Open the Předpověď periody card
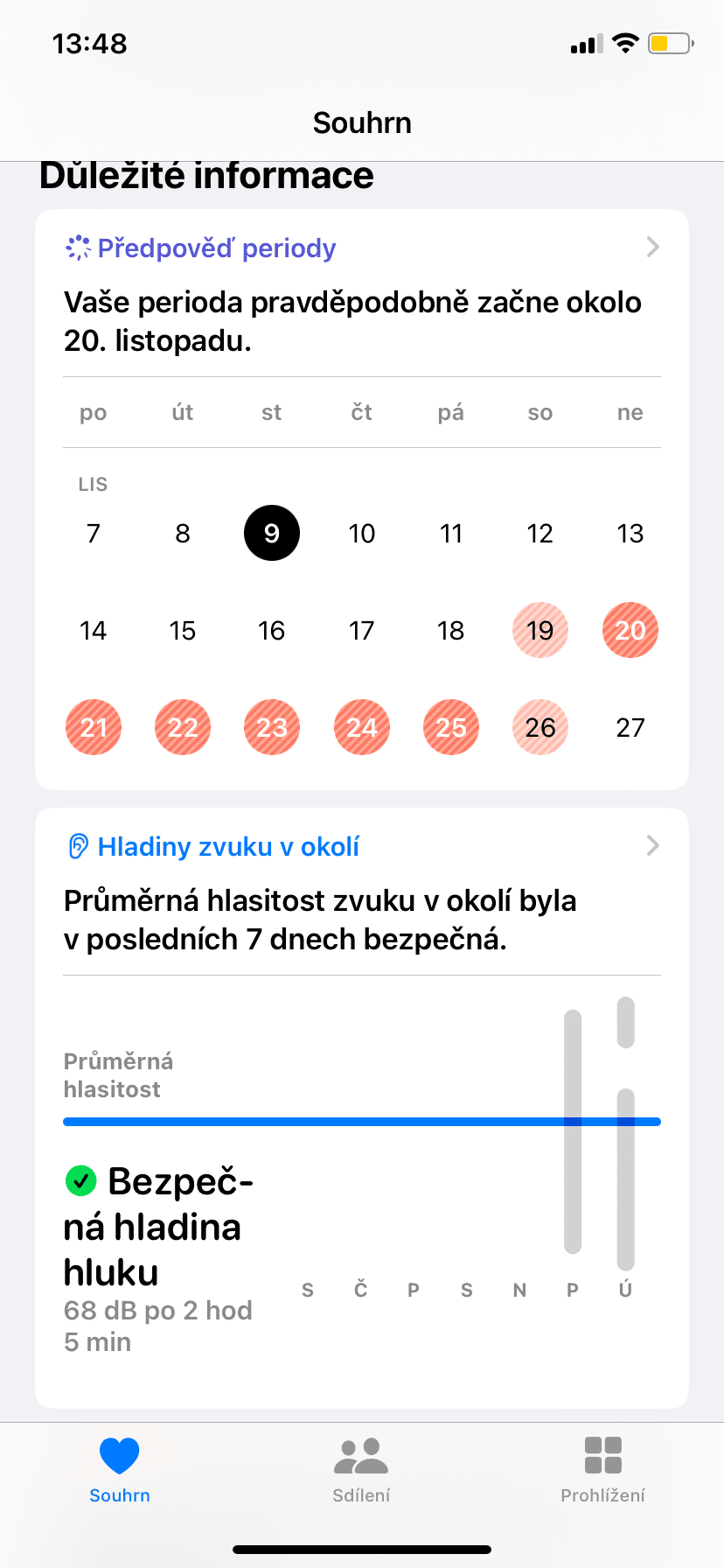 216,248
